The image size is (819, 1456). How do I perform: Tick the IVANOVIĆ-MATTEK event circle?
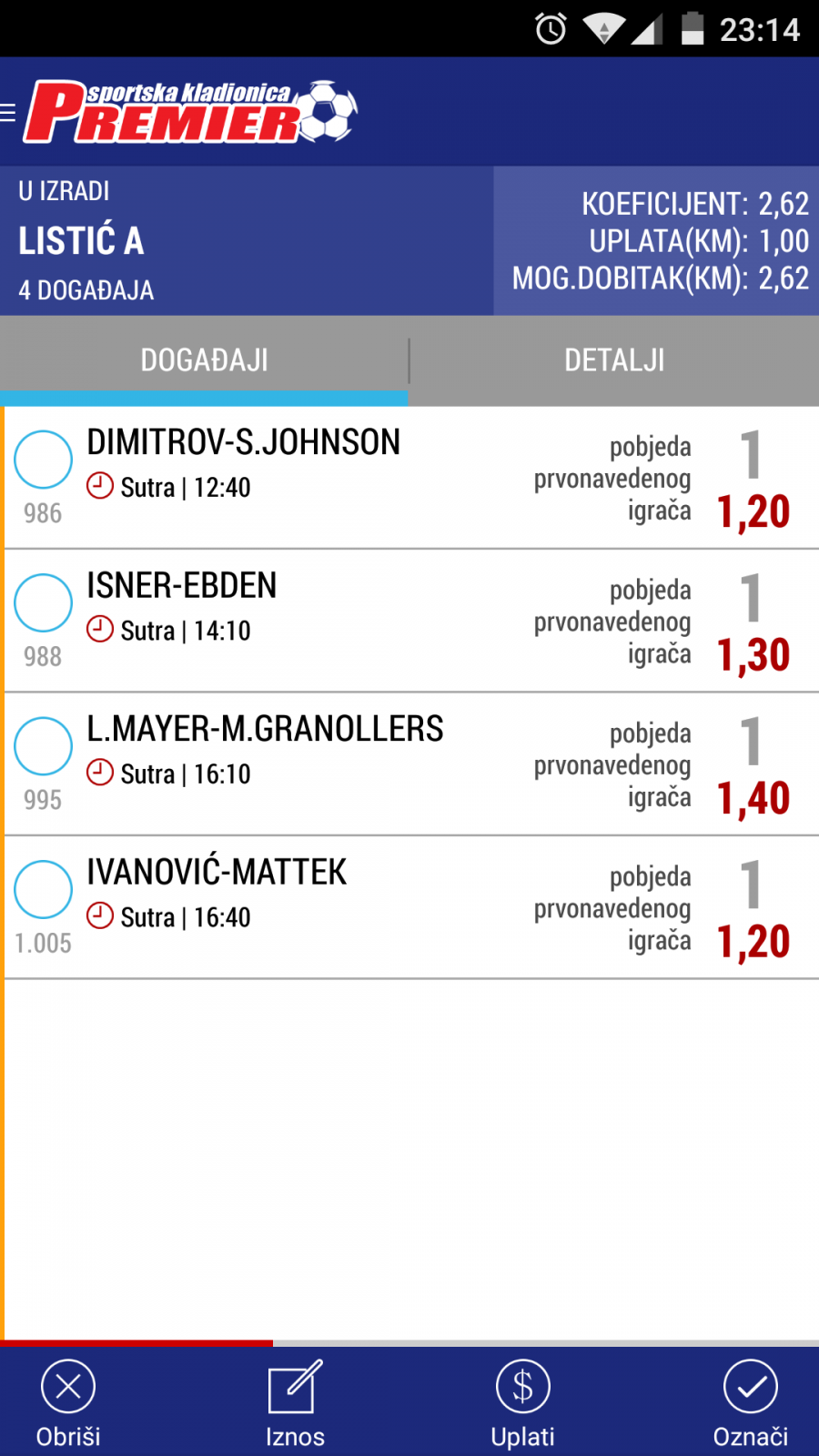coord(43,889)
